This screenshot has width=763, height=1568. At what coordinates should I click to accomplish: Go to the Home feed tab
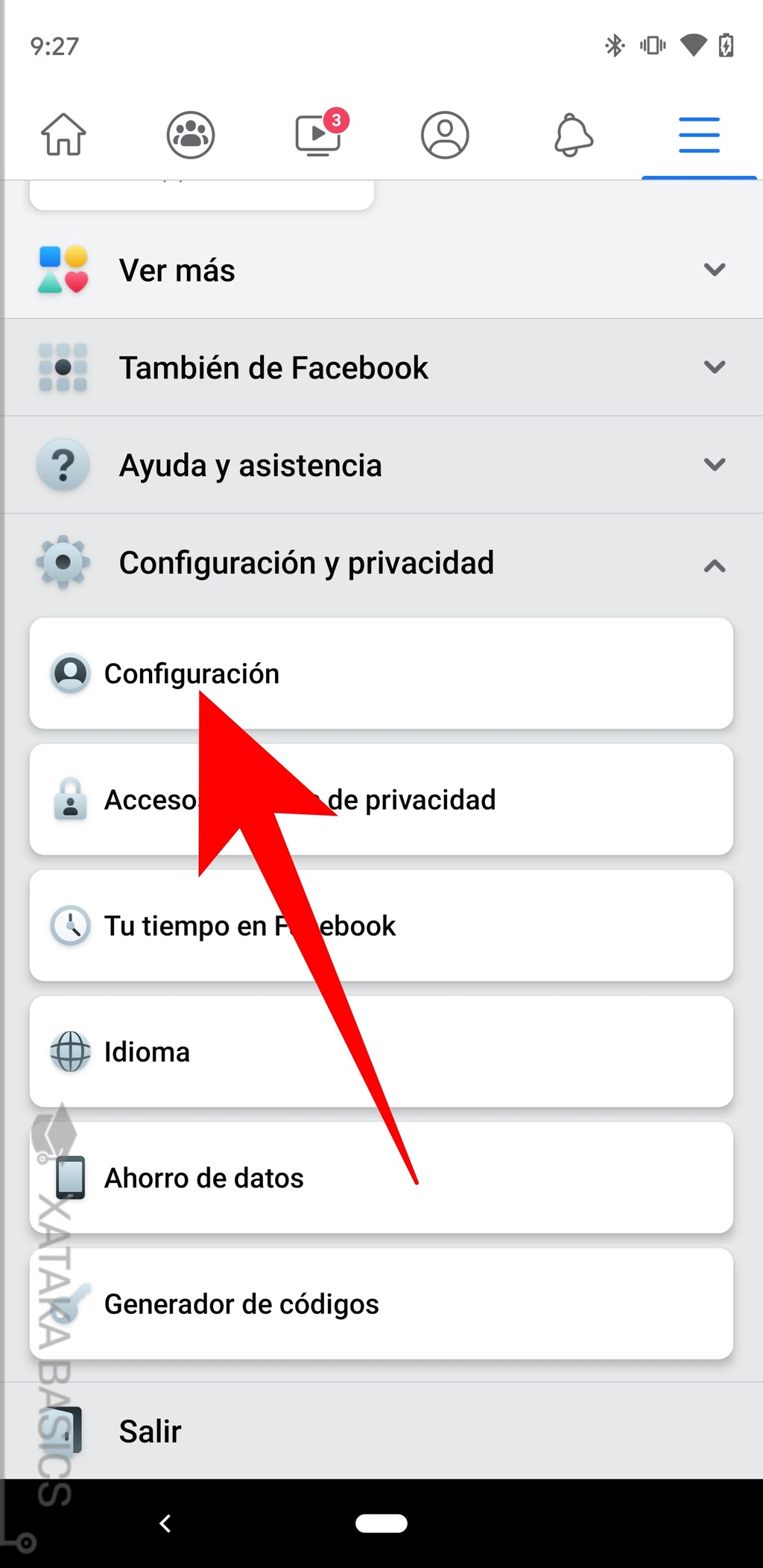[x=63, y=135]
